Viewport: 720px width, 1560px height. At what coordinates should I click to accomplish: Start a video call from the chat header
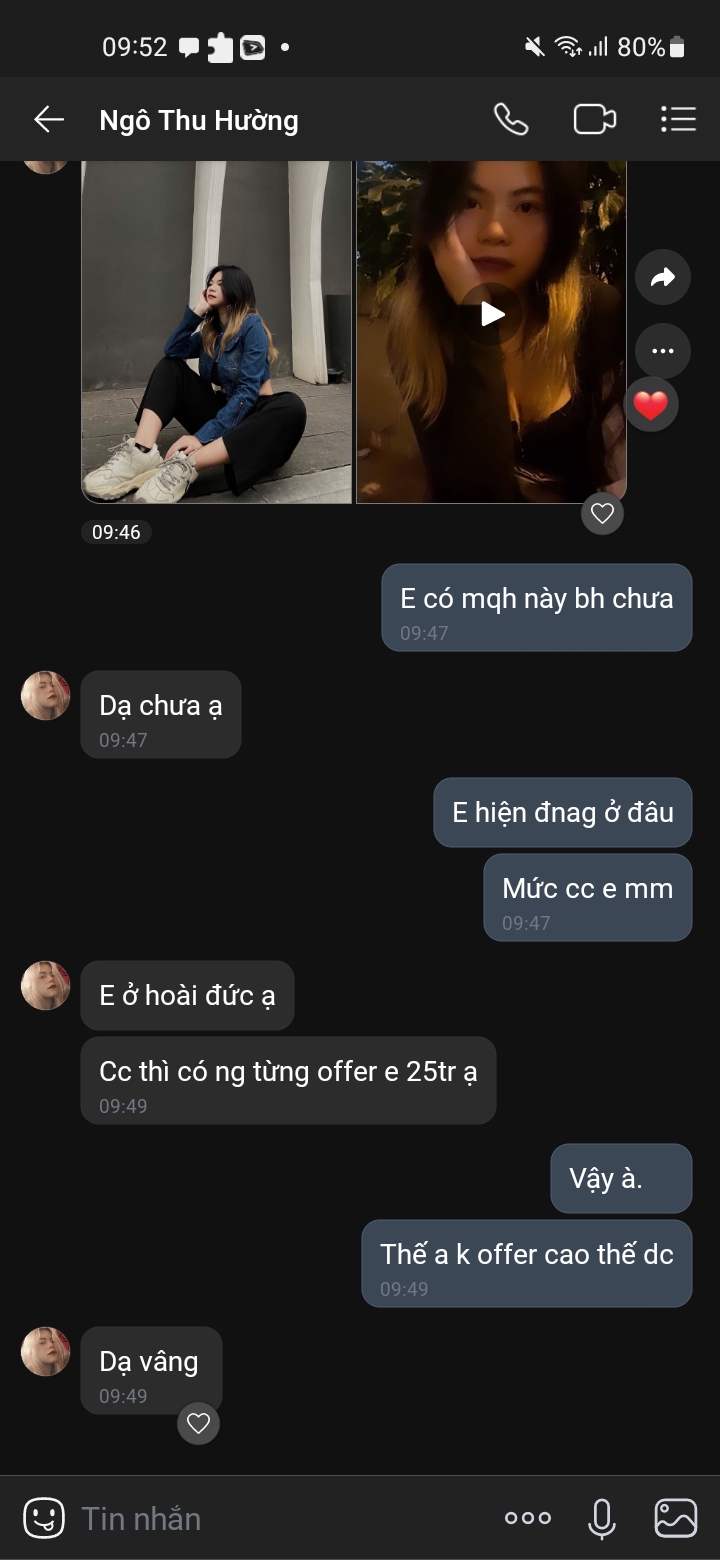coord(595,119)
